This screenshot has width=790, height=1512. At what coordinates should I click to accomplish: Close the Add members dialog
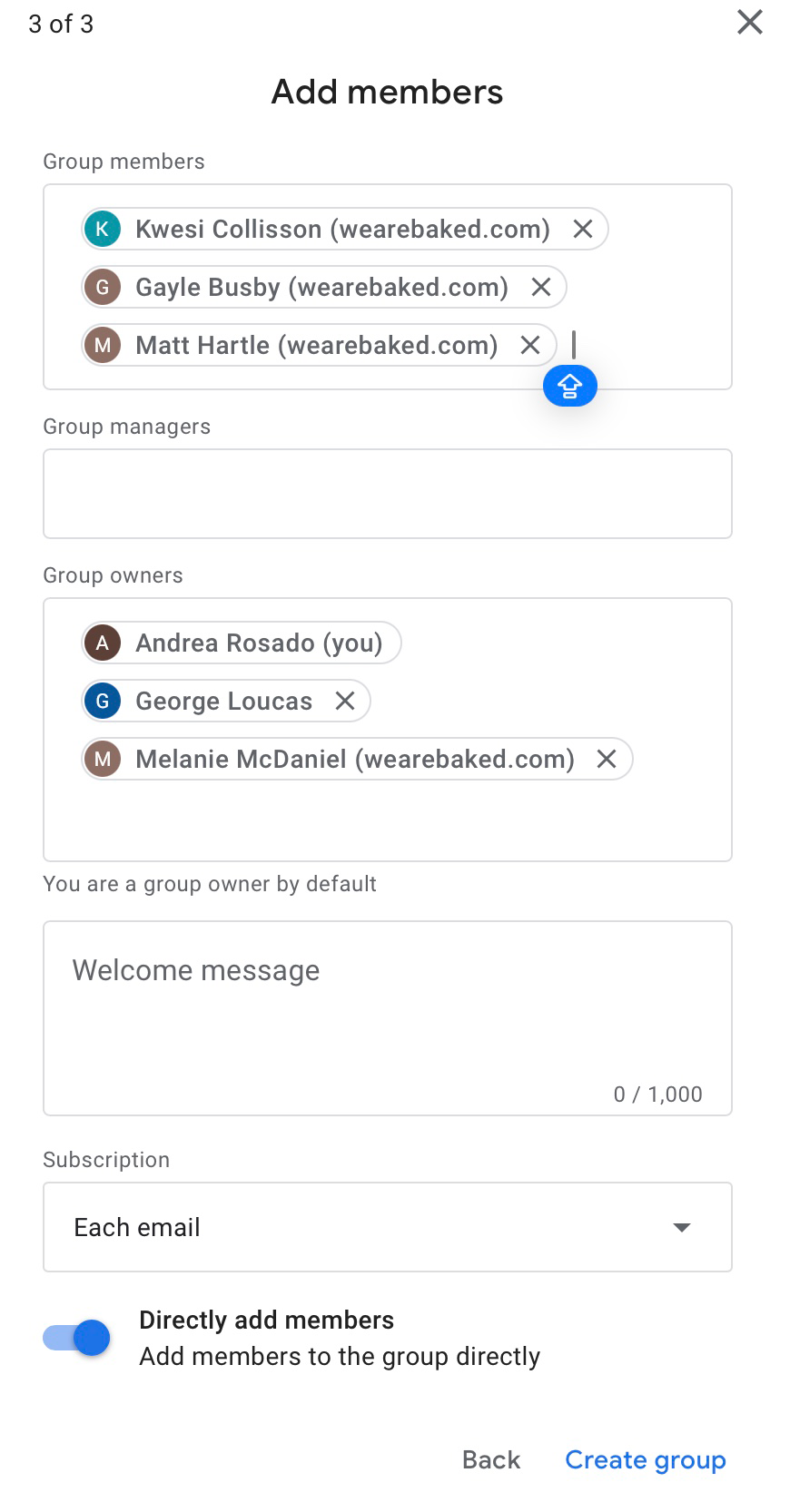(749, 22)
